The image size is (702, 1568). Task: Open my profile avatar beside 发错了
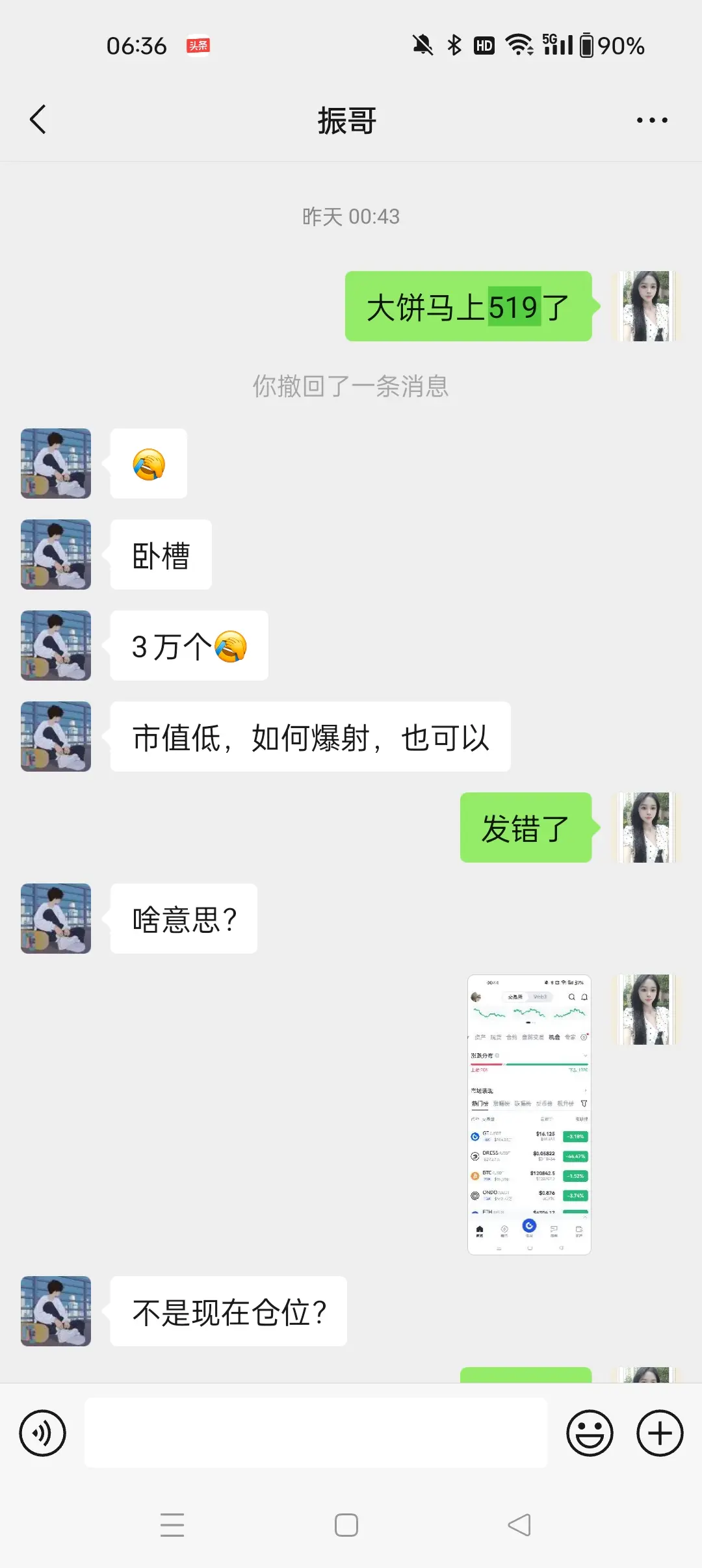pyautogui.click(x=646, y=828)
